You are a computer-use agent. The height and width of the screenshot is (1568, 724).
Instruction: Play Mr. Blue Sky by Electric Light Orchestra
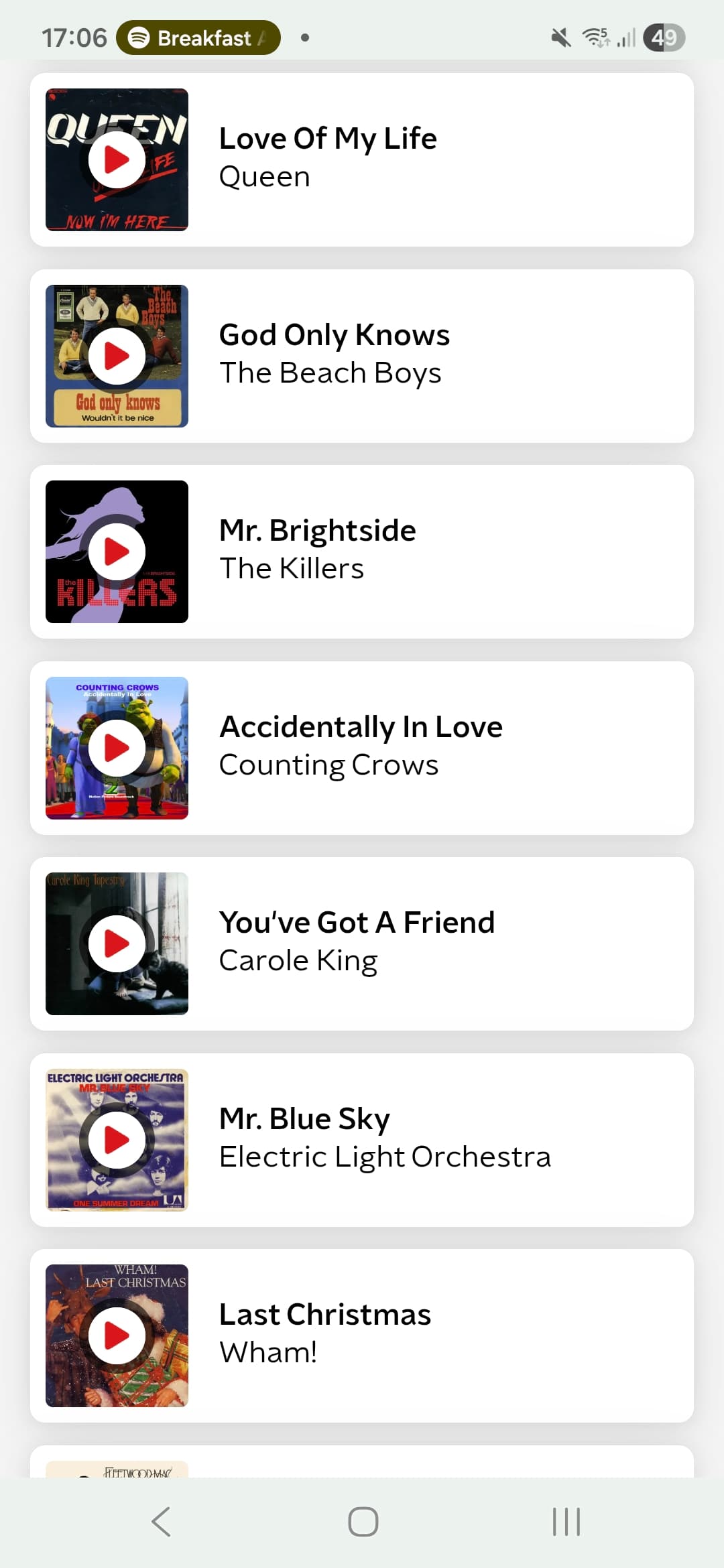tap(117, 1140)
